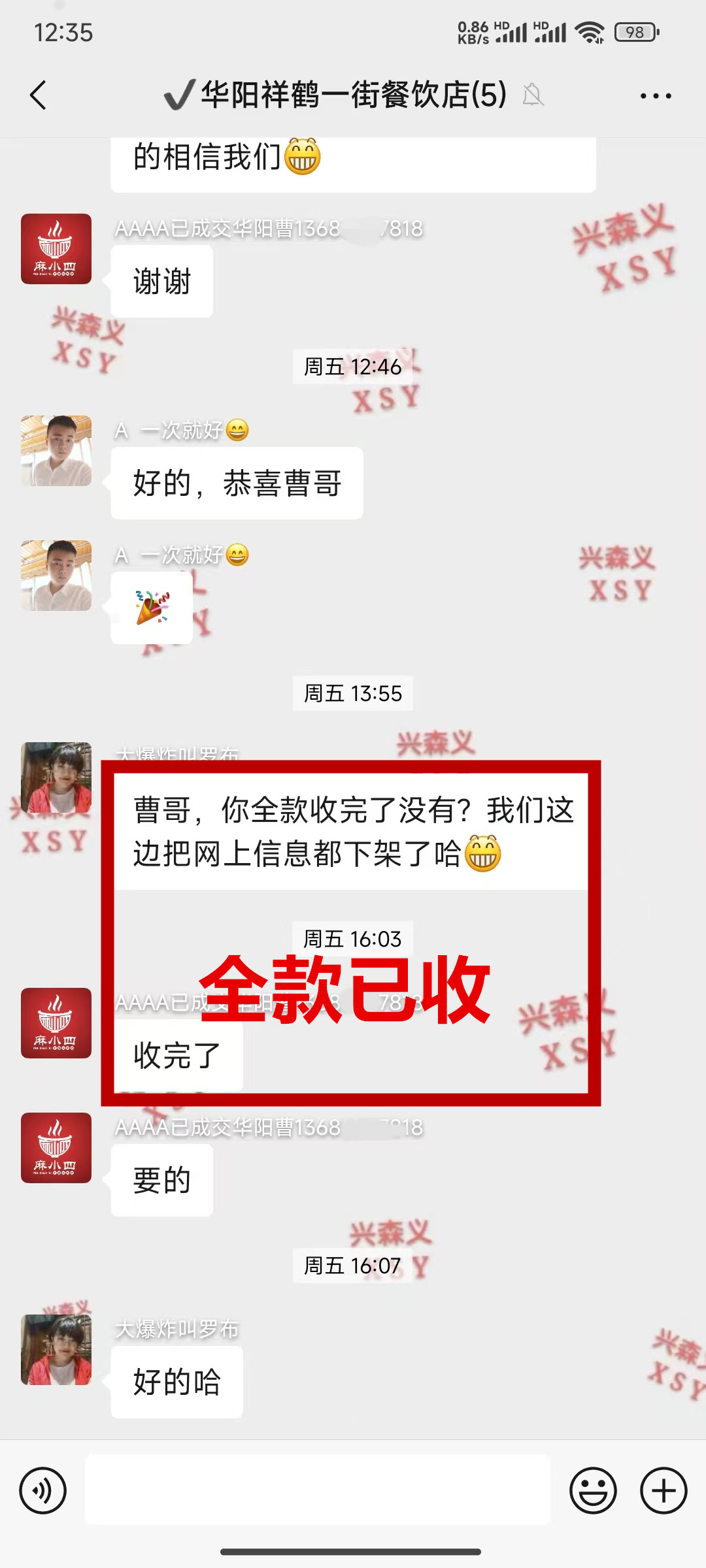Open the emoji sticker panel
This screenshot has width=706, height=1568.
coord(593,1491)
